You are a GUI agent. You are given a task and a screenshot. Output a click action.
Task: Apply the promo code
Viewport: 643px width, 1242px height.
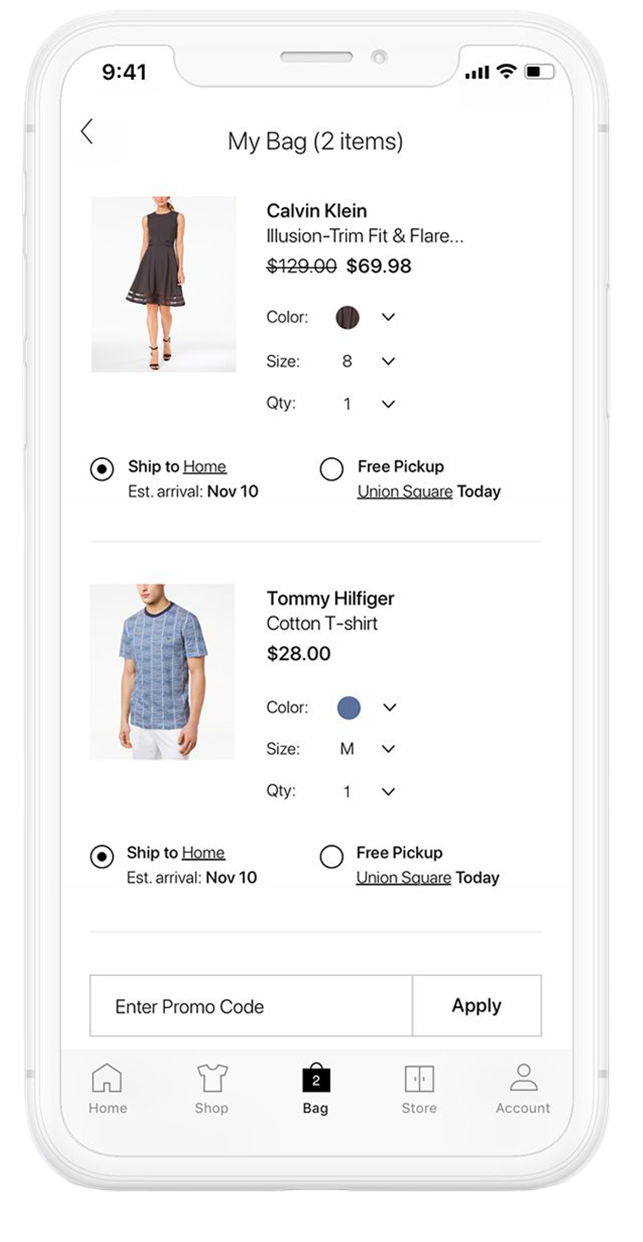click(x=477, y=1006)
